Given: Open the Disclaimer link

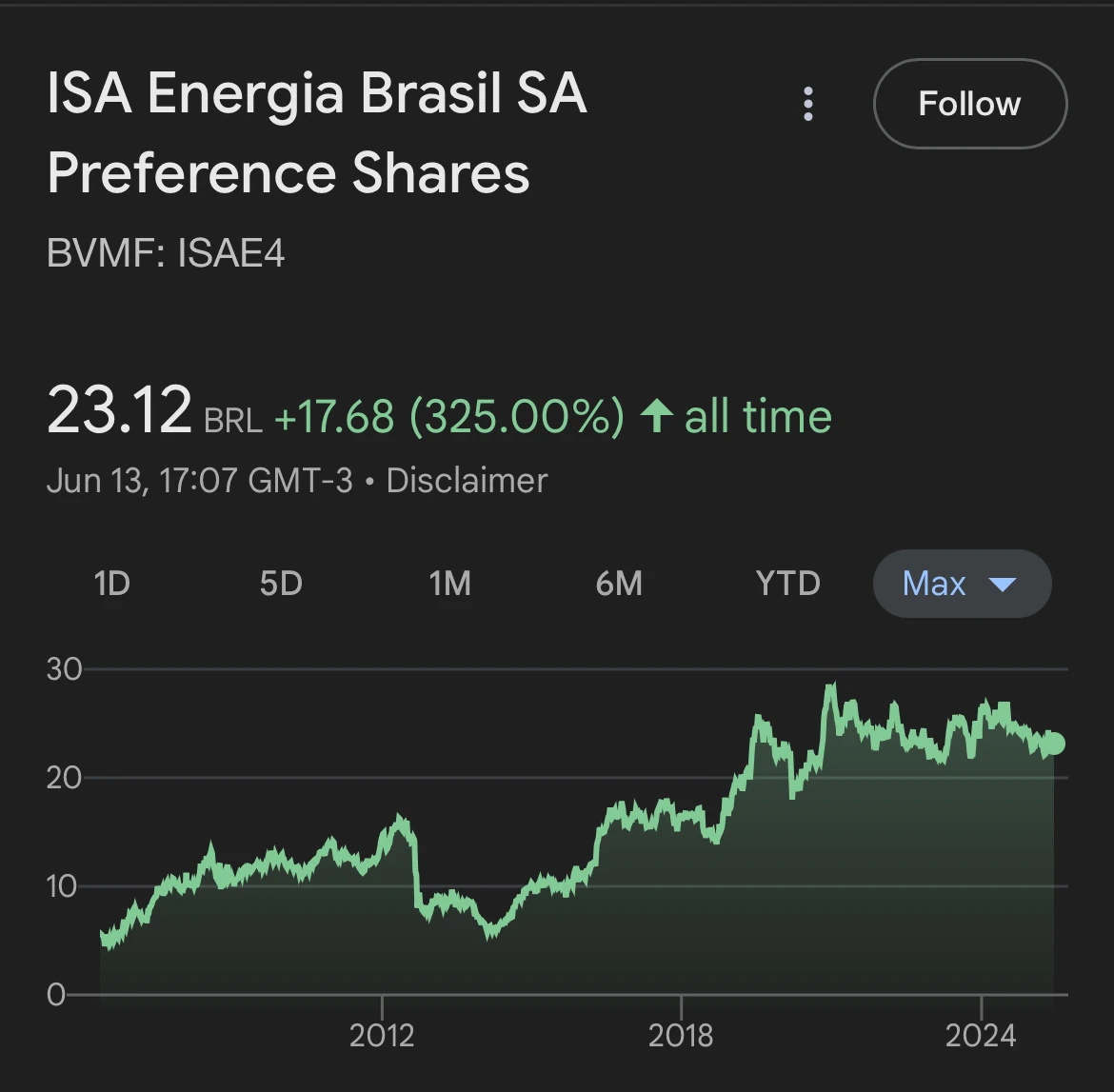Looking at the screenshot, I should point(467,481).
